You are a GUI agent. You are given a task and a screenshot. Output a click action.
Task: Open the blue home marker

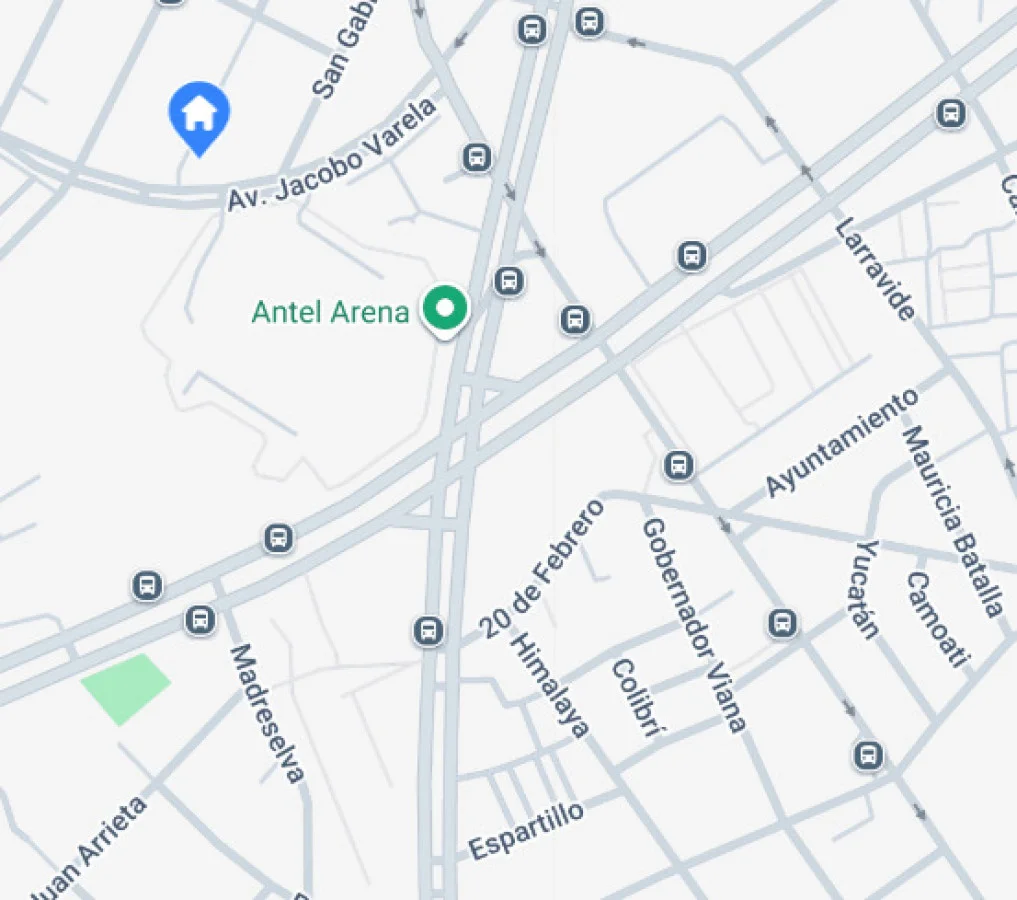click(199, 115)
